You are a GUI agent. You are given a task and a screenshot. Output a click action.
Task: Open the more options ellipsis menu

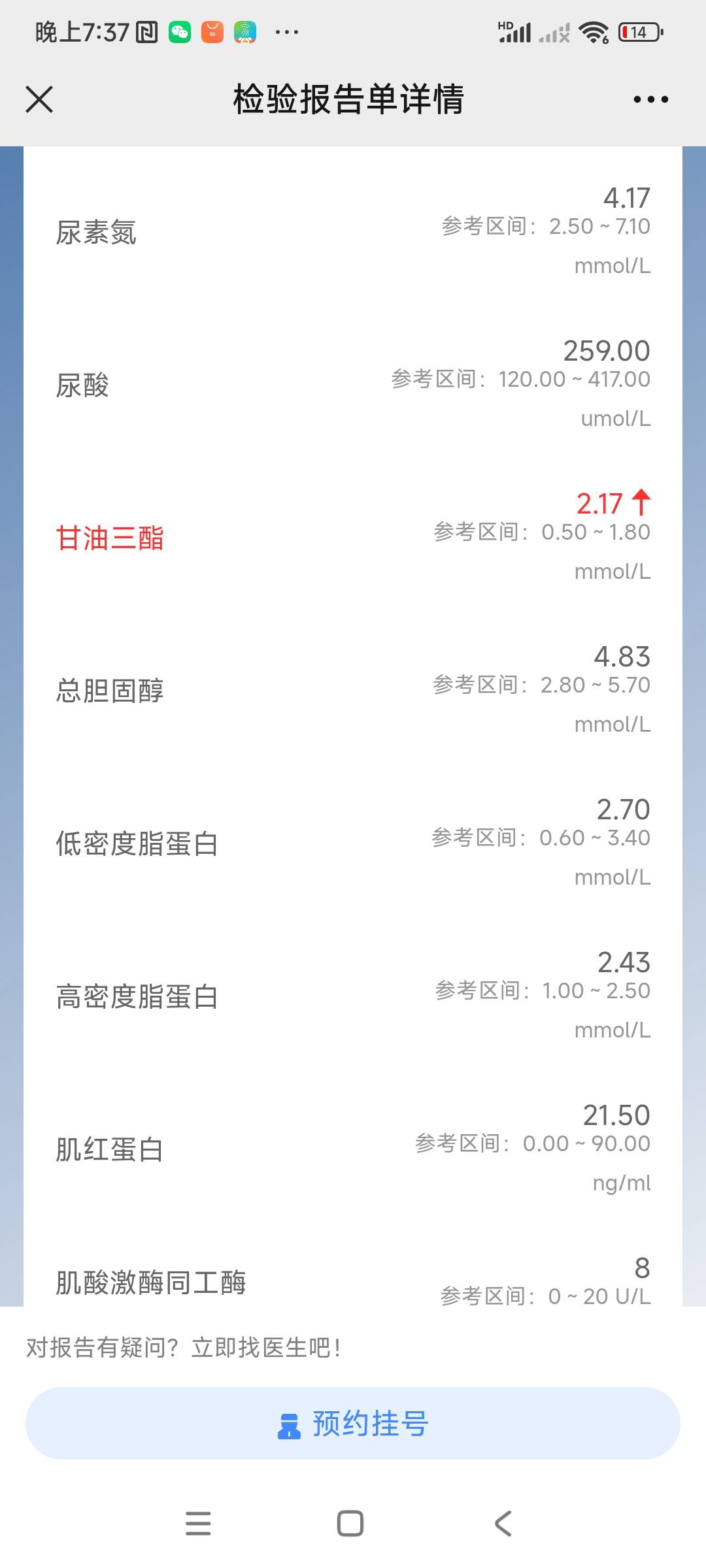point(651,99)
